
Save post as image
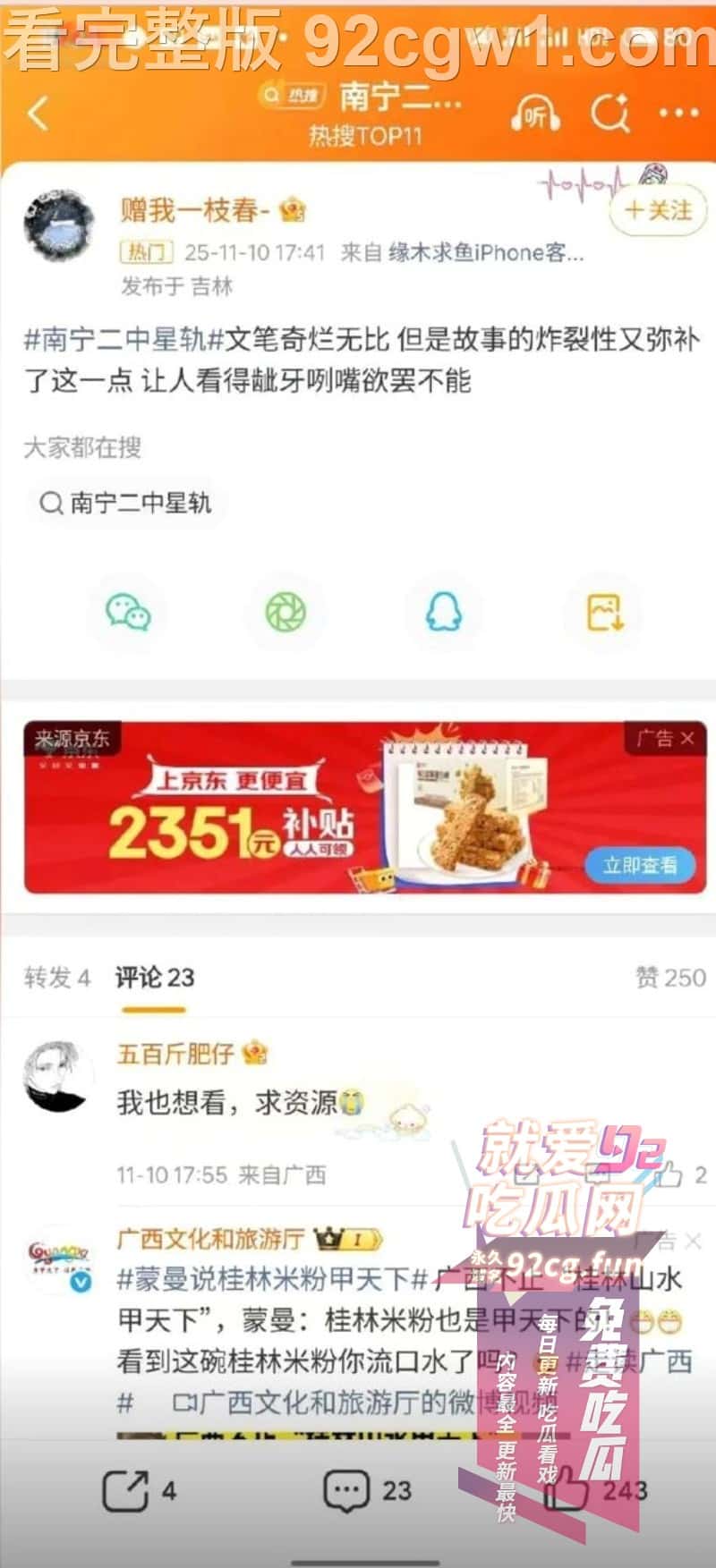(604, 614)
